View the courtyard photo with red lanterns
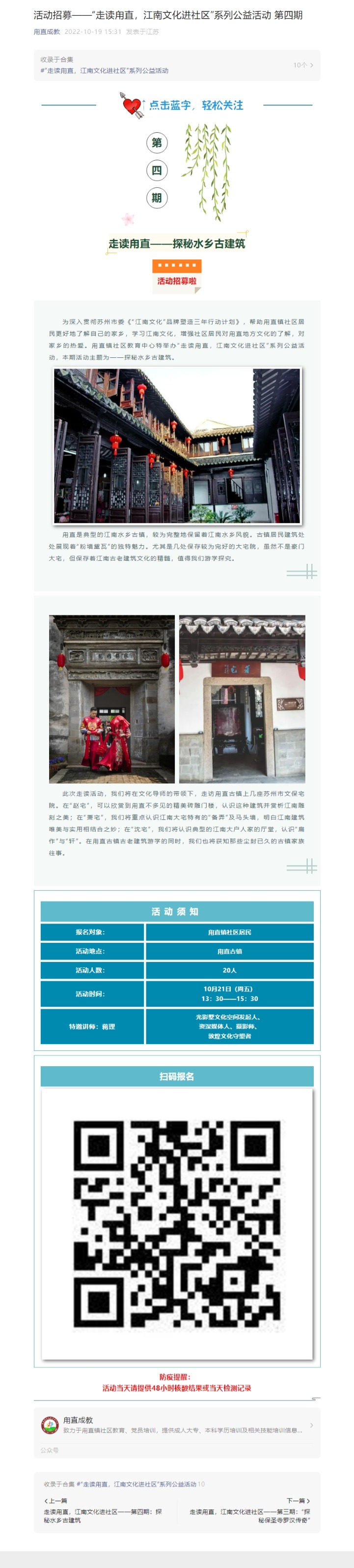This screenshot has width=354, height=1568. [x=177, y=445]
